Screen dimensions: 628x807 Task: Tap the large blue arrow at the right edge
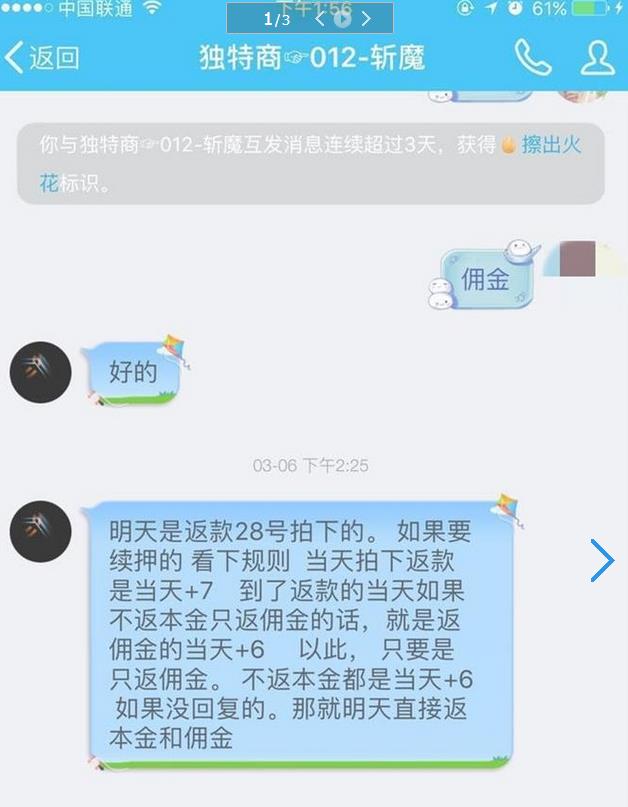tap(601, 561)
